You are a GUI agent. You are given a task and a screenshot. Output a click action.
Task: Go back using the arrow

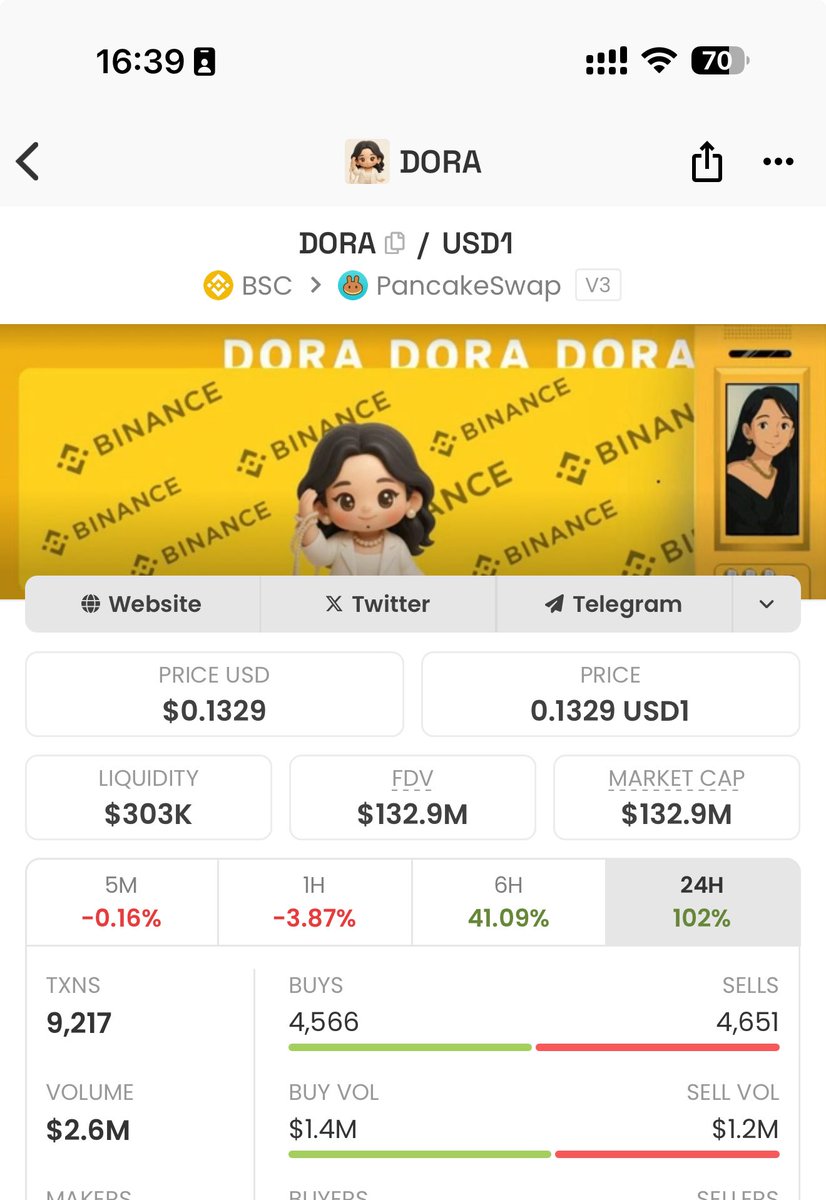(28, 161)
